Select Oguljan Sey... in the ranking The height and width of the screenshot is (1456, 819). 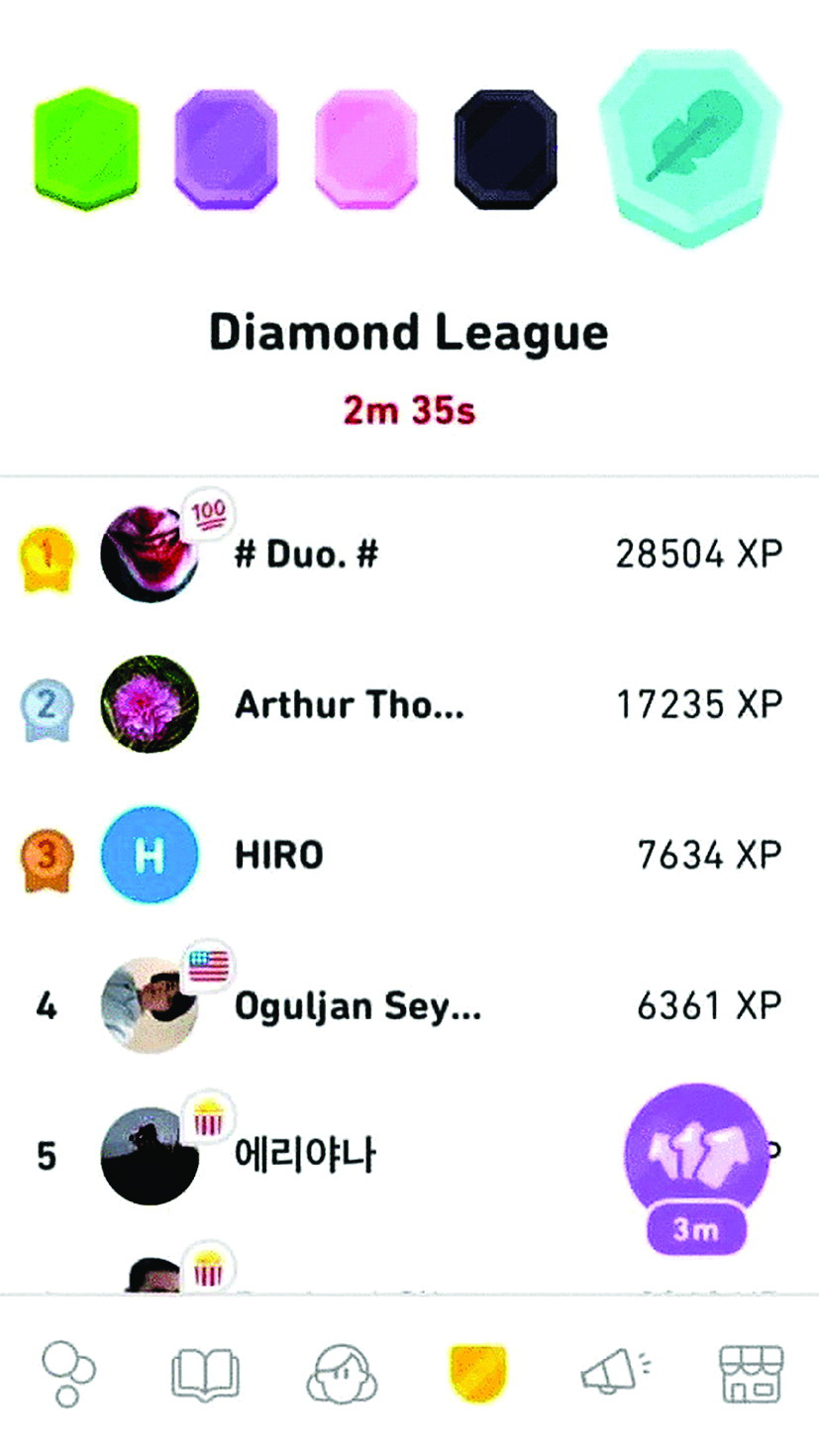click(x=357, y=1006)
